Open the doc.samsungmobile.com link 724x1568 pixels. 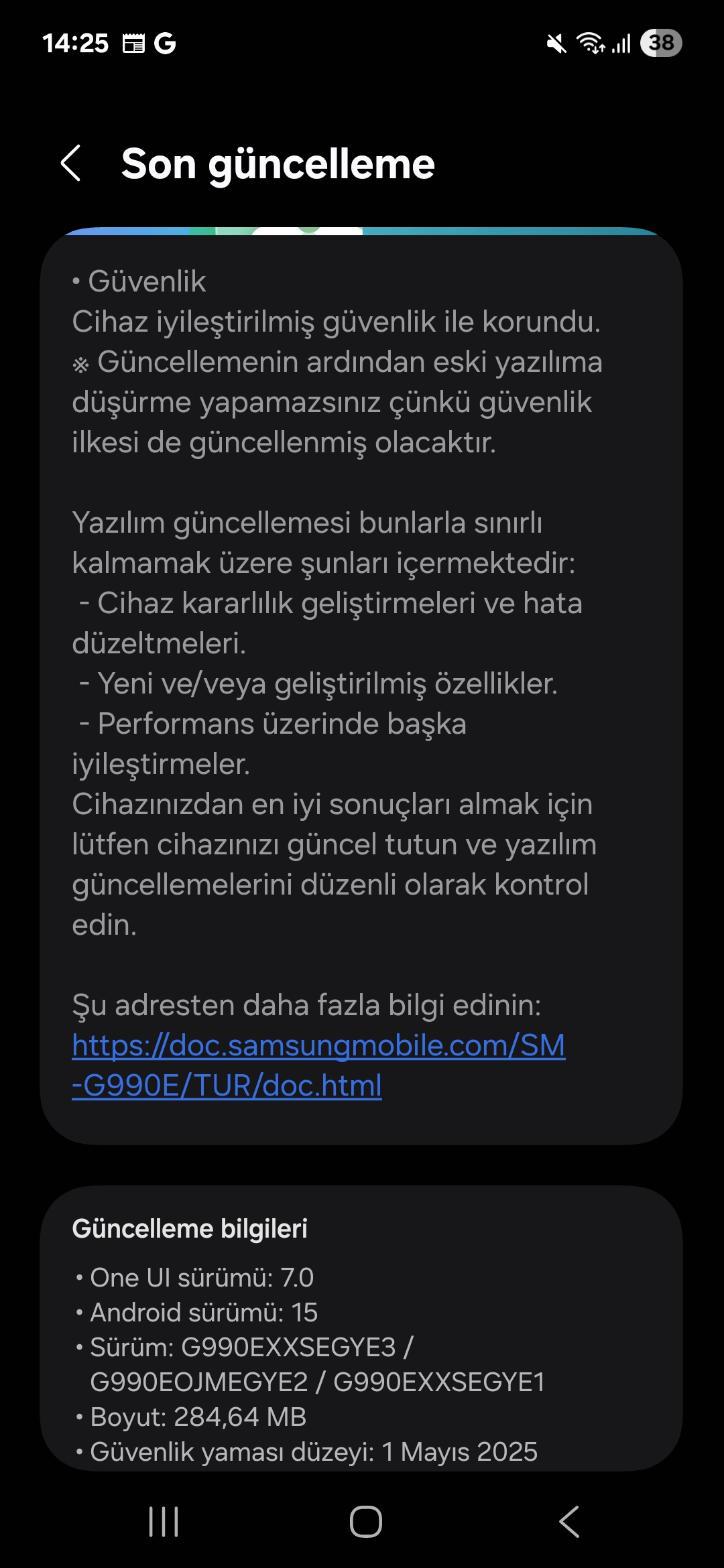[318, 1065]
